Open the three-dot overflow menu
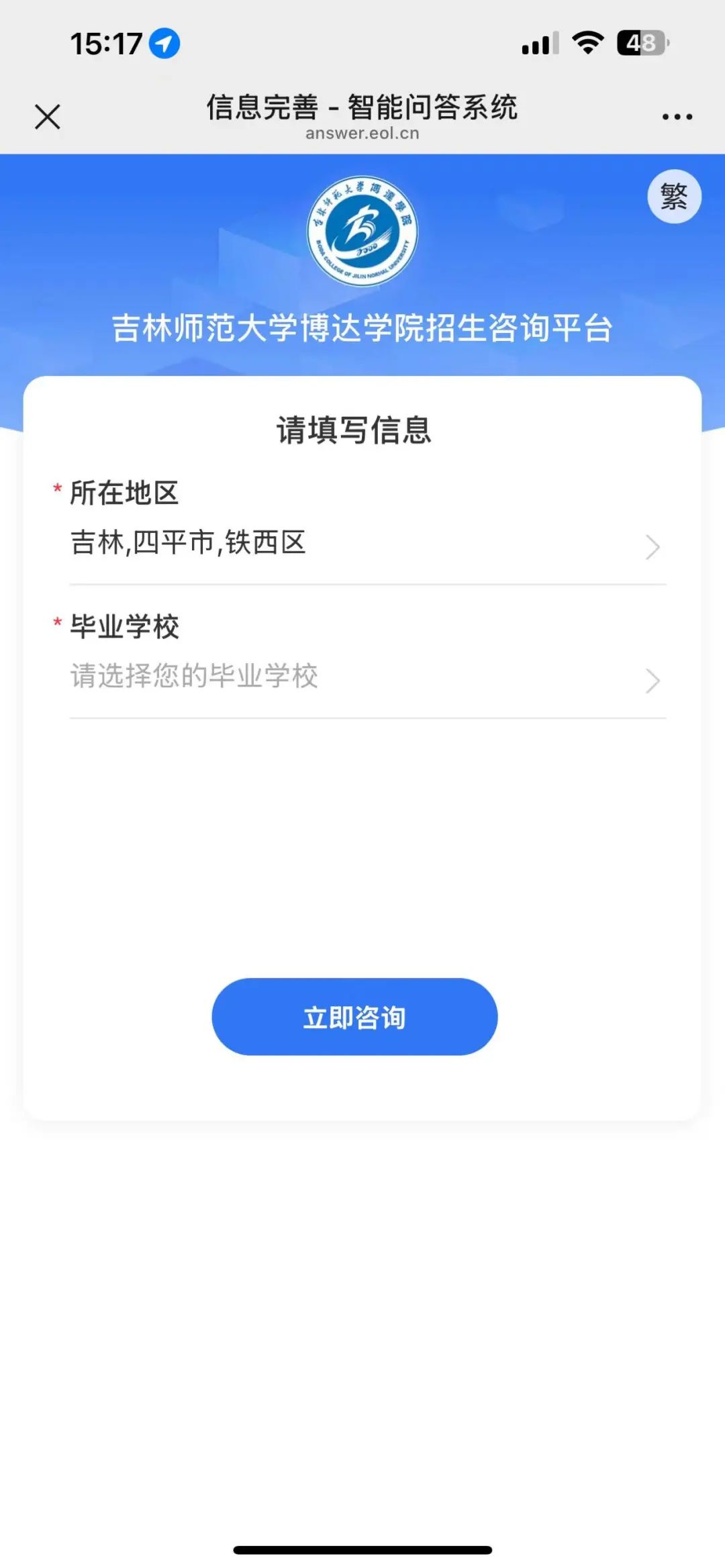The height and width of the screenshot is (1568, 725). click(677, 117)
